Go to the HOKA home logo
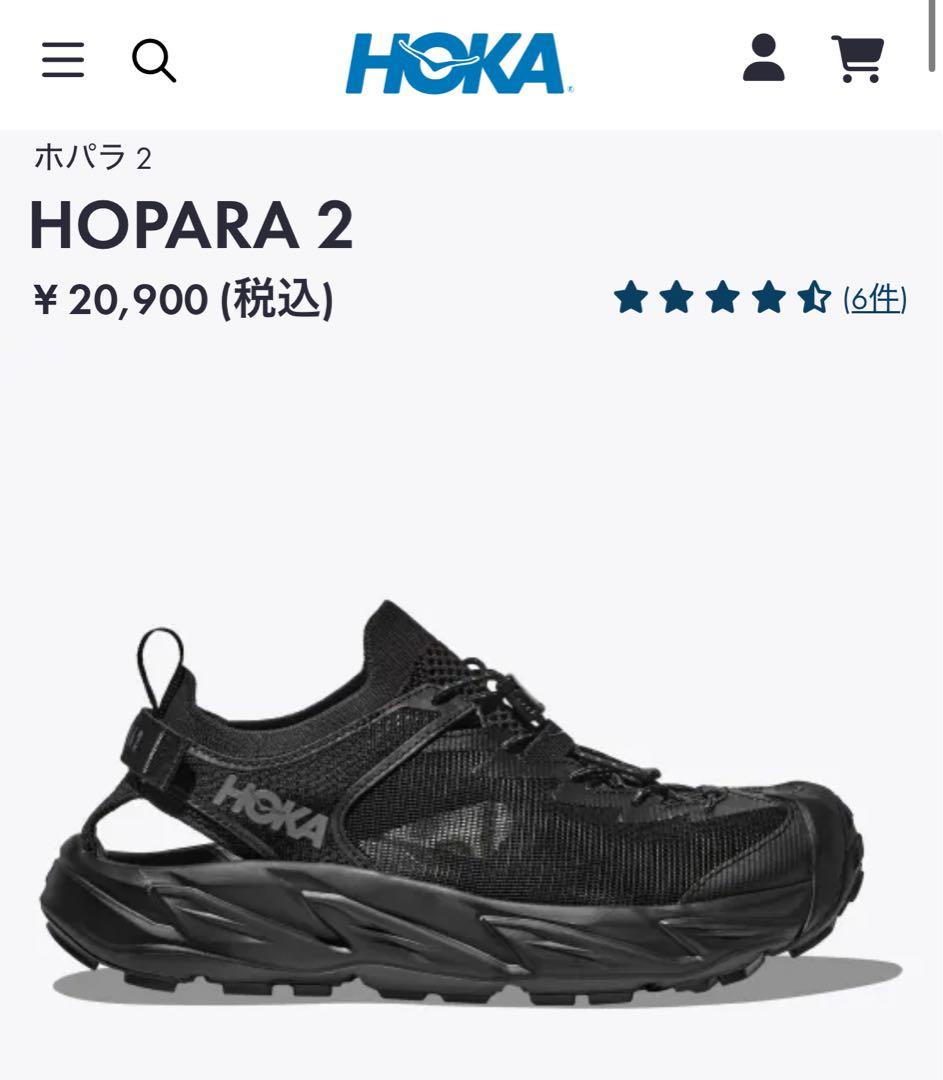Viewport: 943px width, 1080px height. pos(459,63)
